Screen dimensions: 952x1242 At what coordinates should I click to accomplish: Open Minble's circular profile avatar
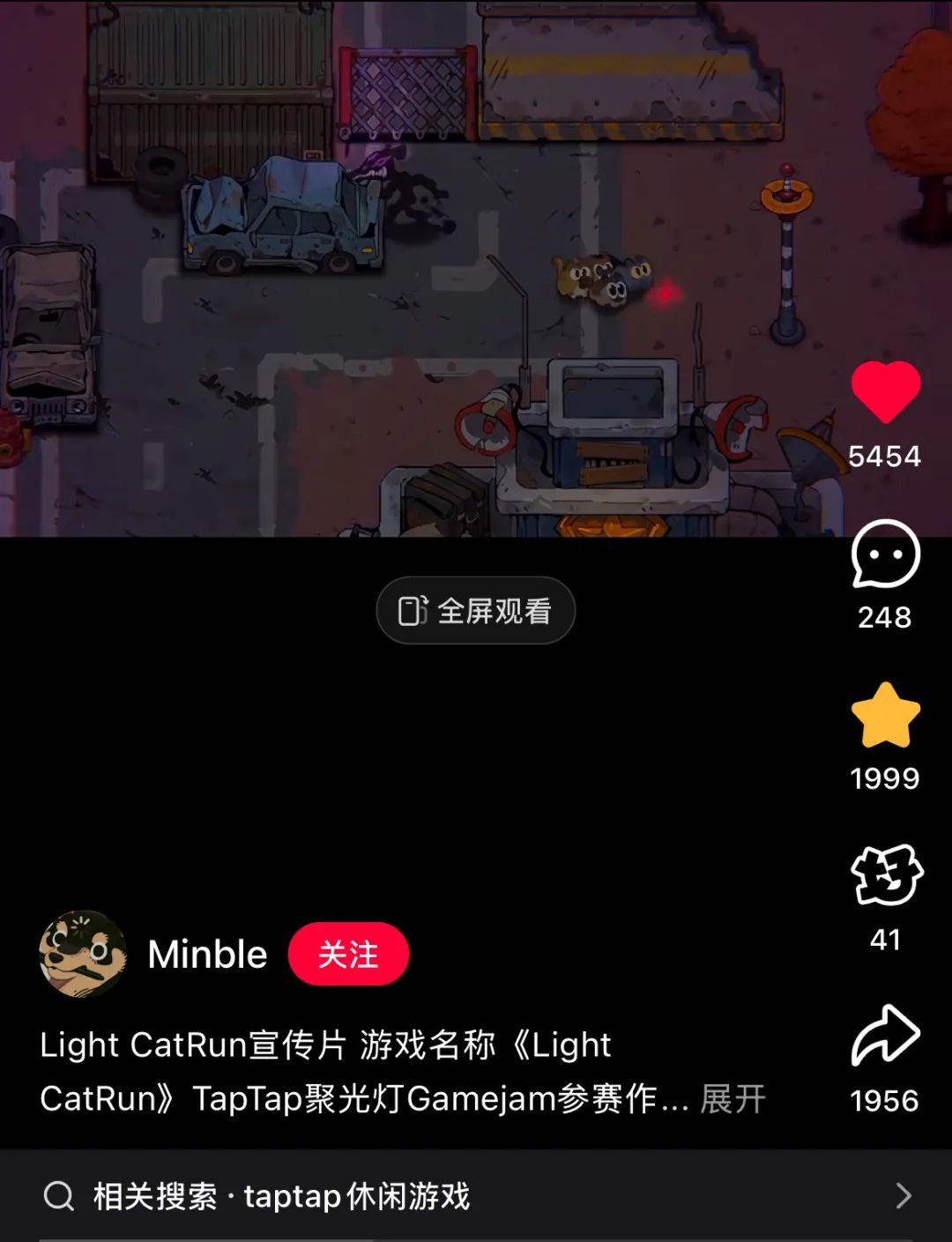coord(87,955)
